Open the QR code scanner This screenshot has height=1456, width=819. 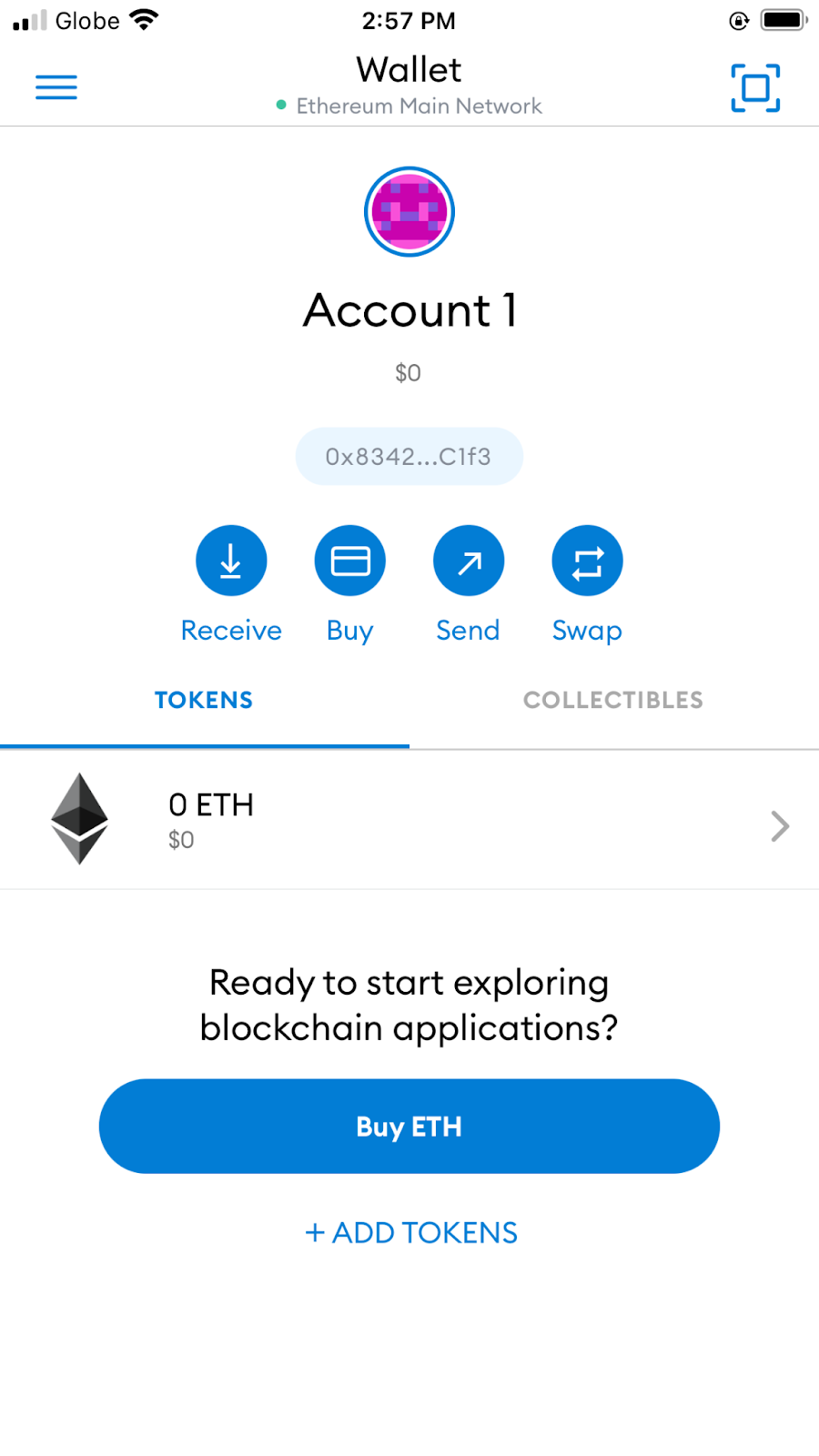tap(755, 88)
